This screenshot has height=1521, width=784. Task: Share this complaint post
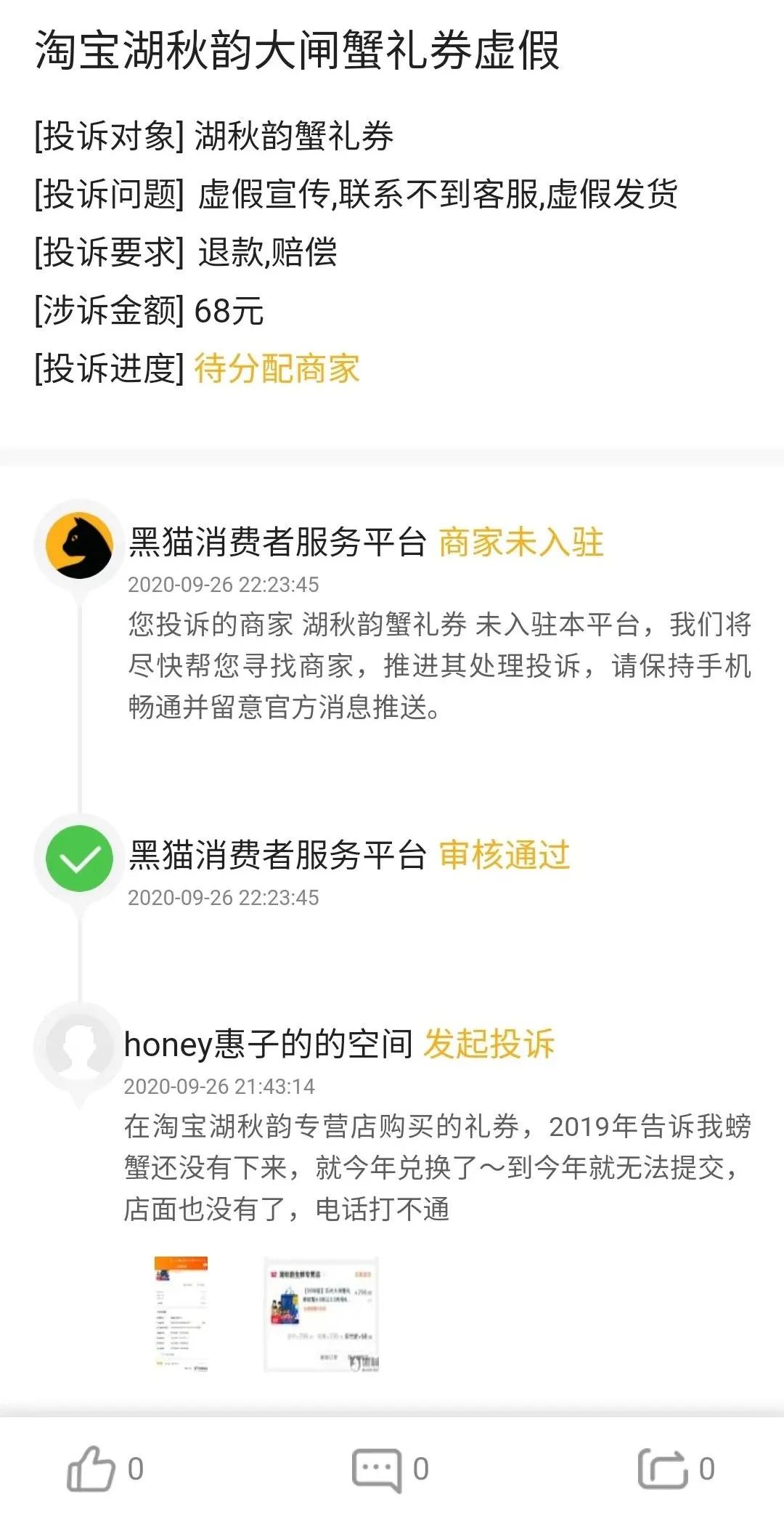[x=662, y=1469]
